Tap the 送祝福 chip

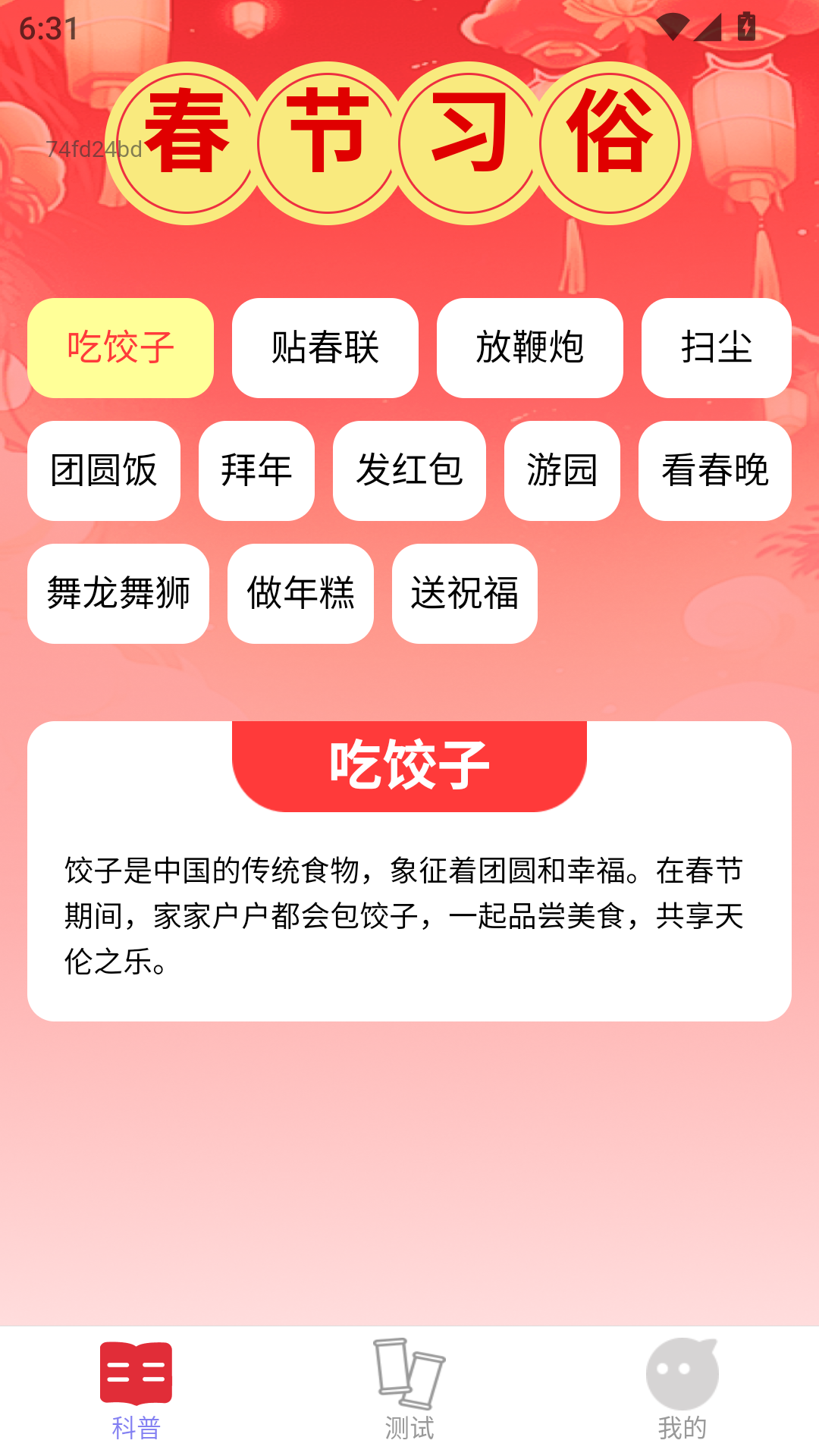pos(465,594)
